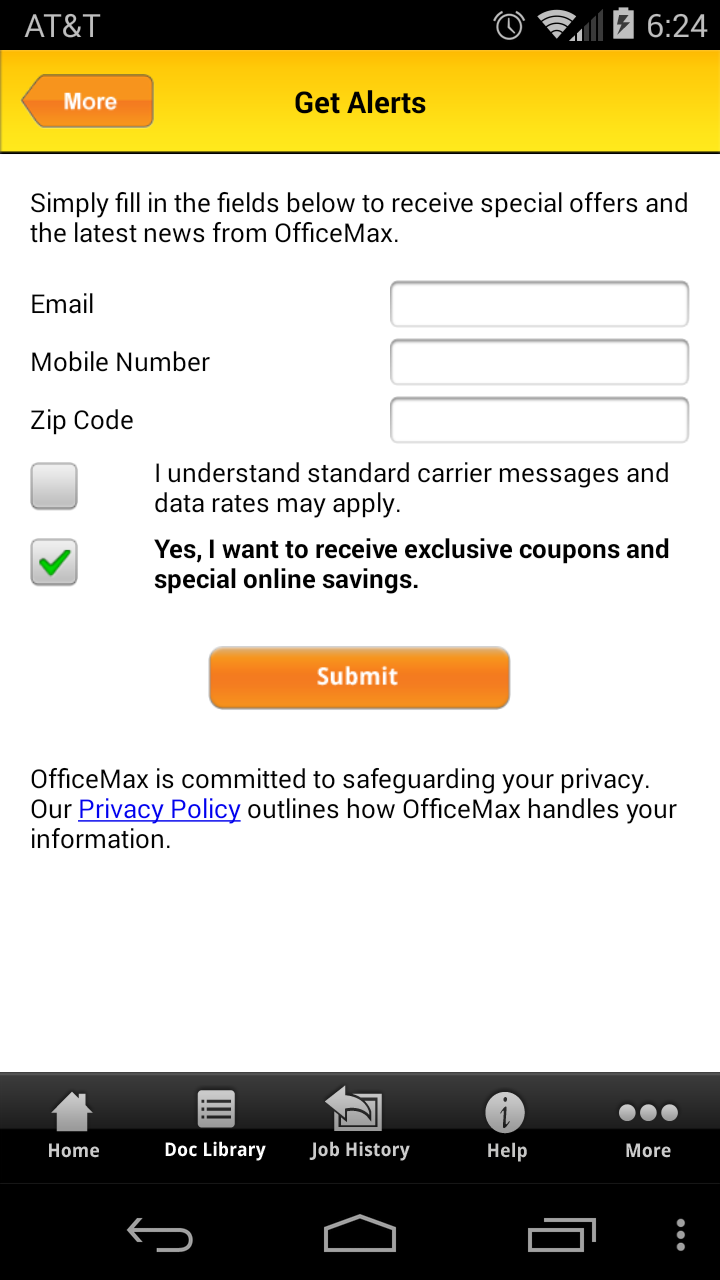Uncheck the exclusive coupons checkbox
The image size is (720, 1280).
point(54,563)
